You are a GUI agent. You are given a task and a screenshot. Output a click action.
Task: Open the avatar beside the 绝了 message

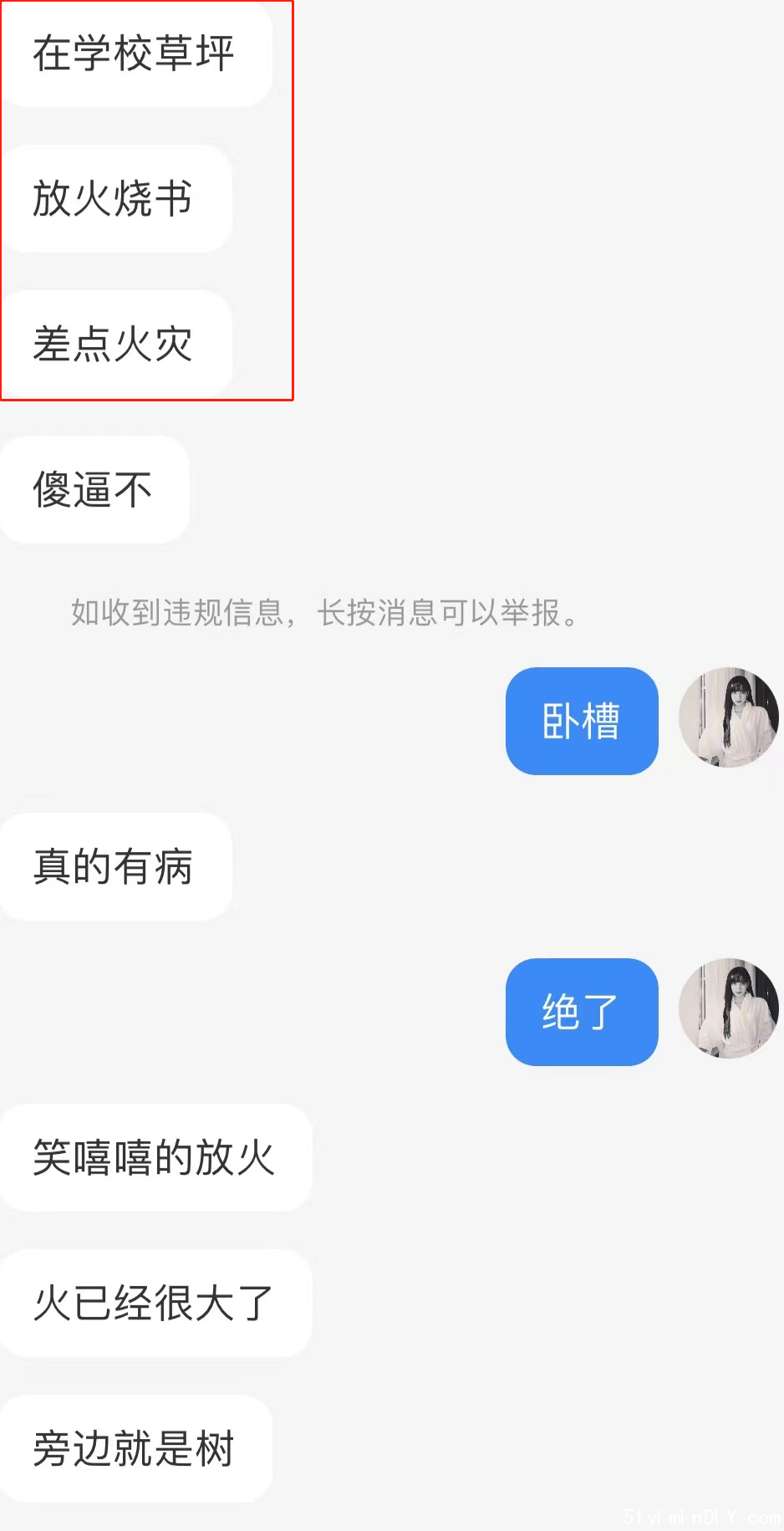pos(728,1008)
